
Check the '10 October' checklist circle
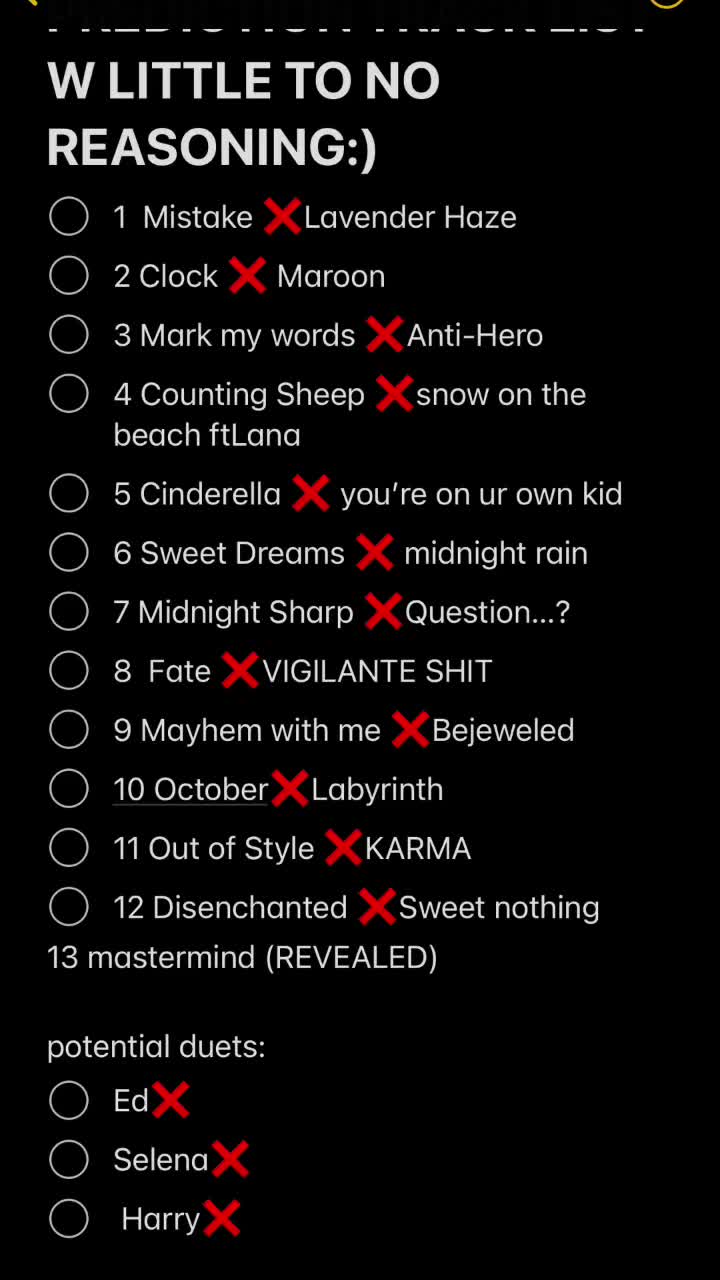click(x=69, y=788)
